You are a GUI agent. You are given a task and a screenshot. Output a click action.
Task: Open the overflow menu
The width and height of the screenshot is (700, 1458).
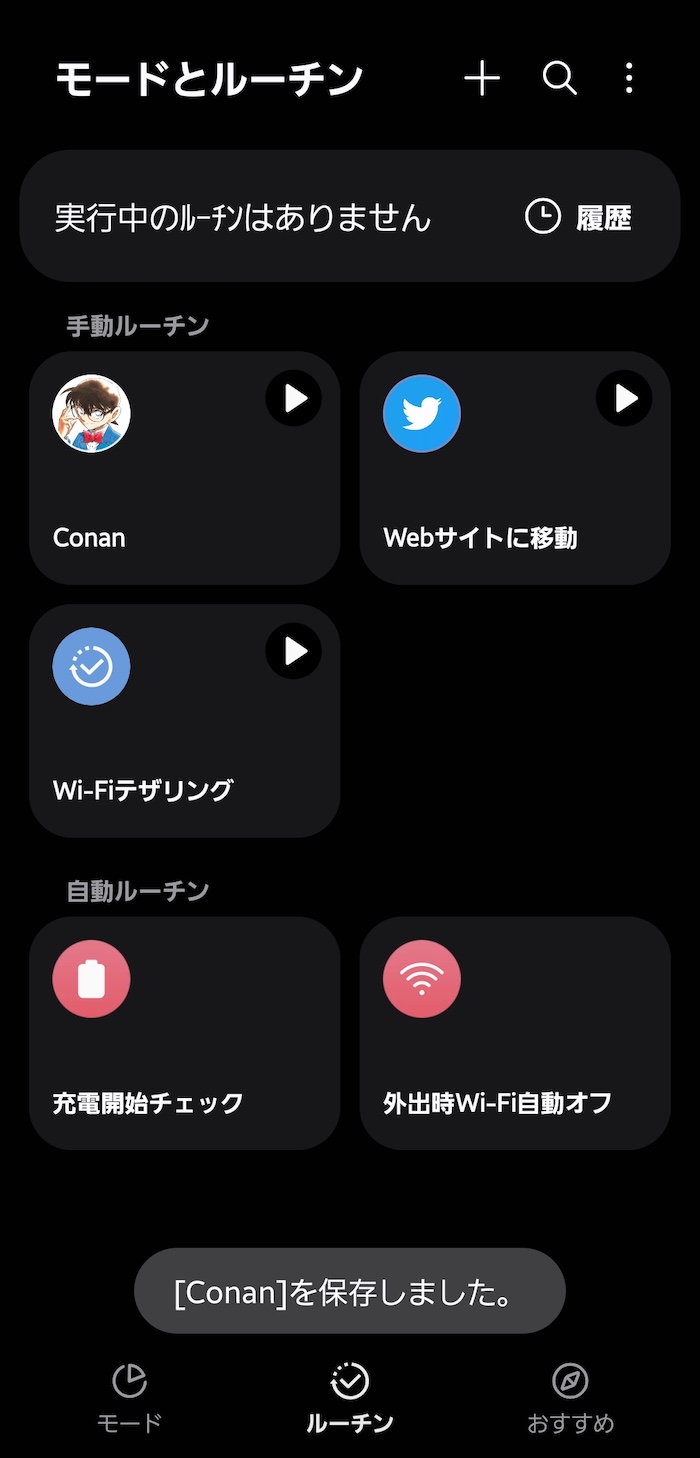coord(628,78)
